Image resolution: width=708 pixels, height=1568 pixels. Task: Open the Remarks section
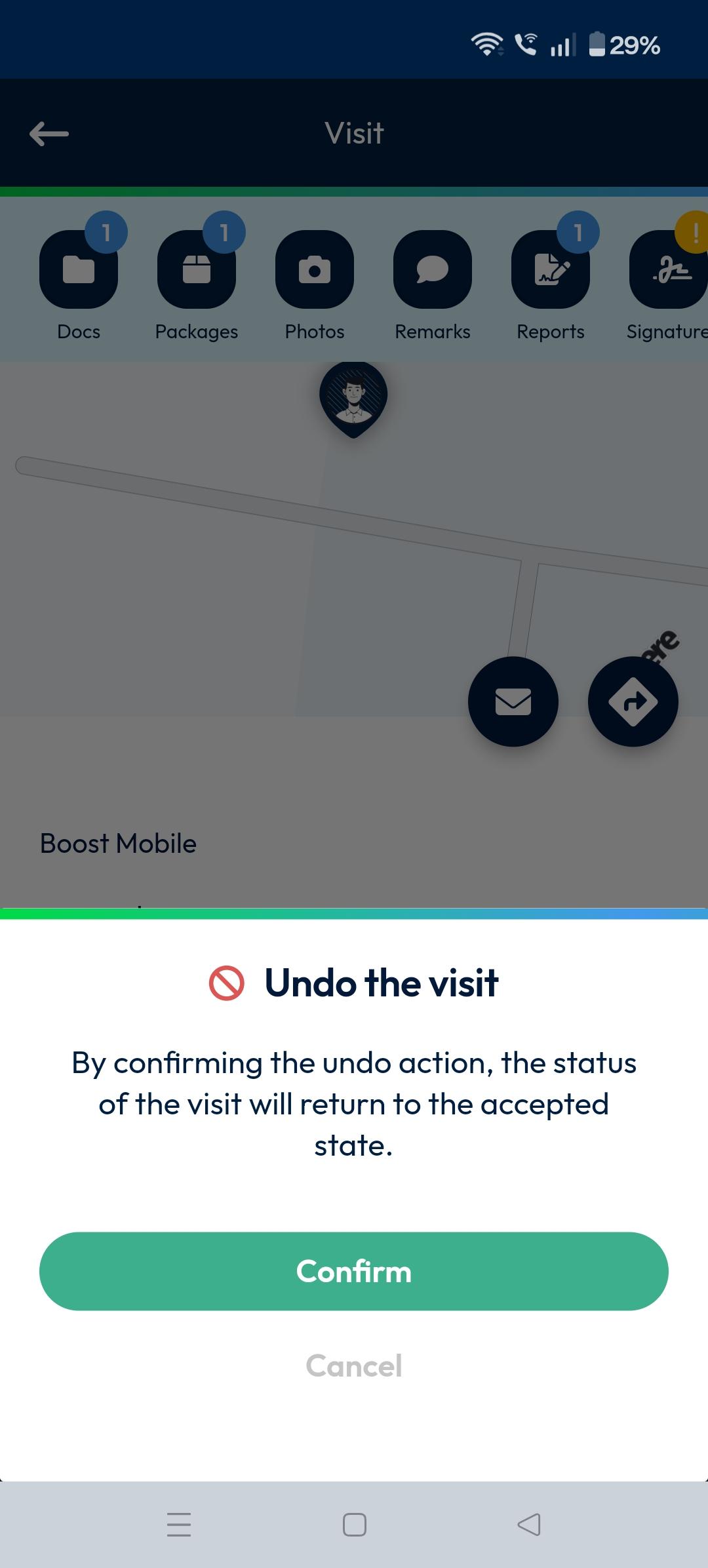pos(433,270)
